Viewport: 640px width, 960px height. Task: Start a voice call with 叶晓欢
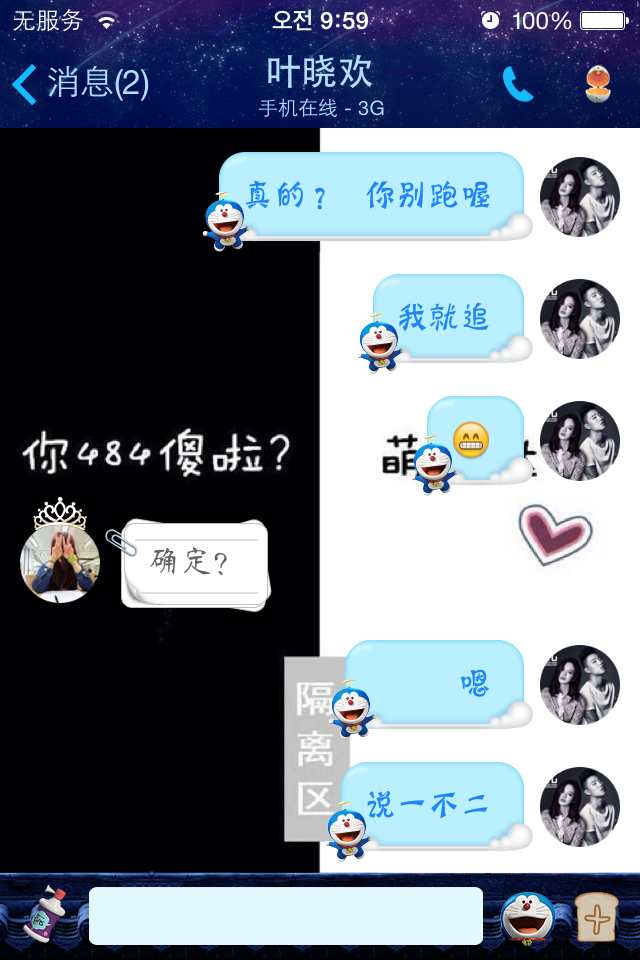[x=517, y=84]
